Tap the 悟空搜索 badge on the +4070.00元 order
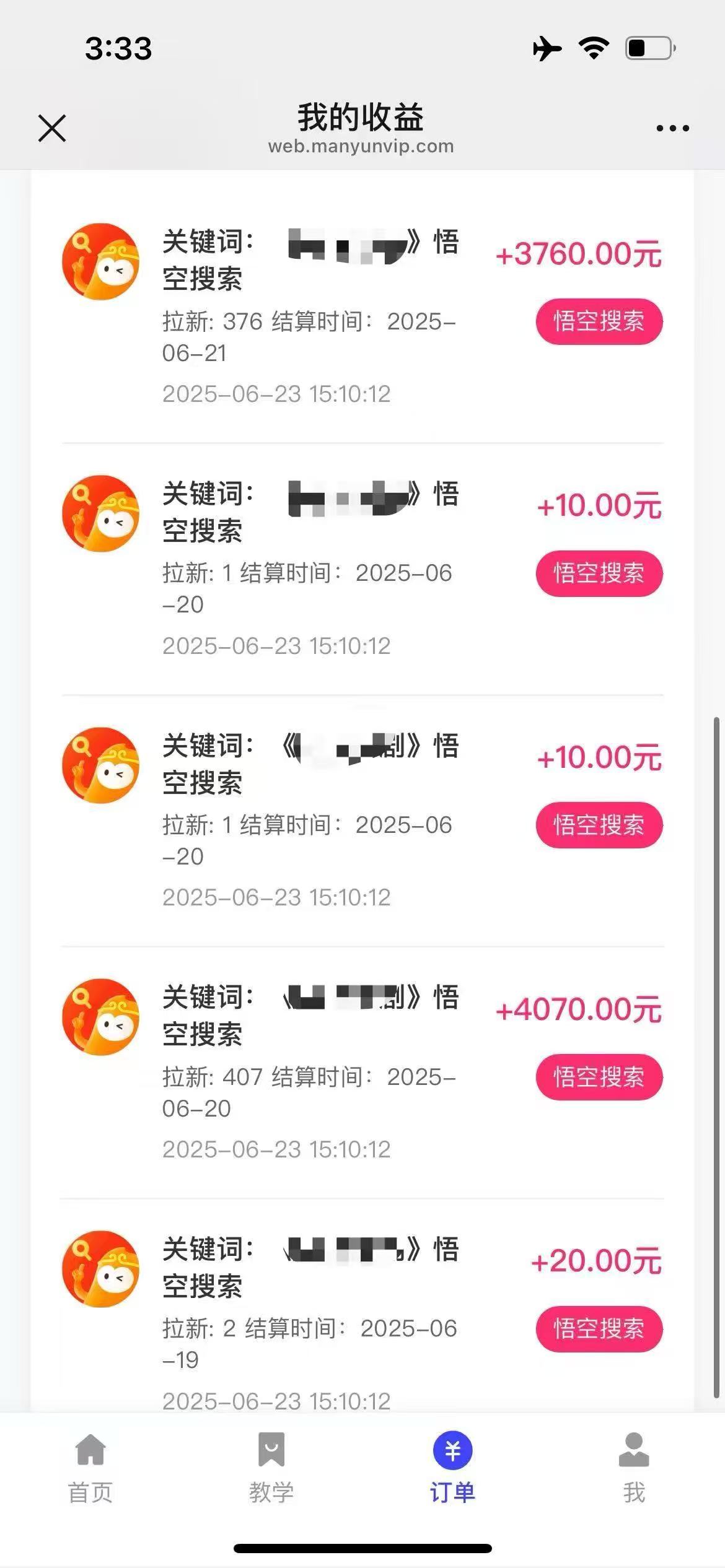This screenshot has height=1568, width=725. coord(598,1076)
